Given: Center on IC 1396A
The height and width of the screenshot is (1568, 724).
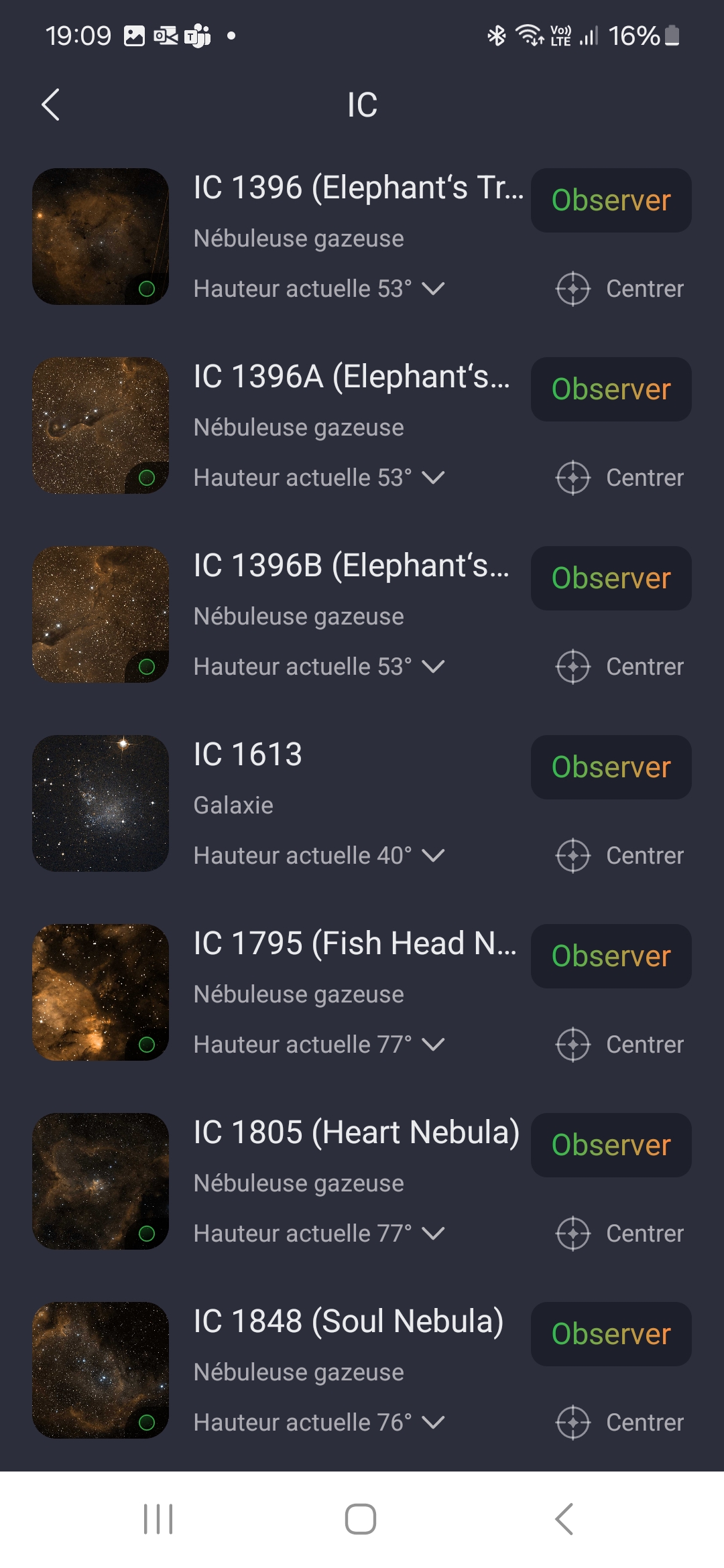Looking at the screenshot, I should 619,478.
